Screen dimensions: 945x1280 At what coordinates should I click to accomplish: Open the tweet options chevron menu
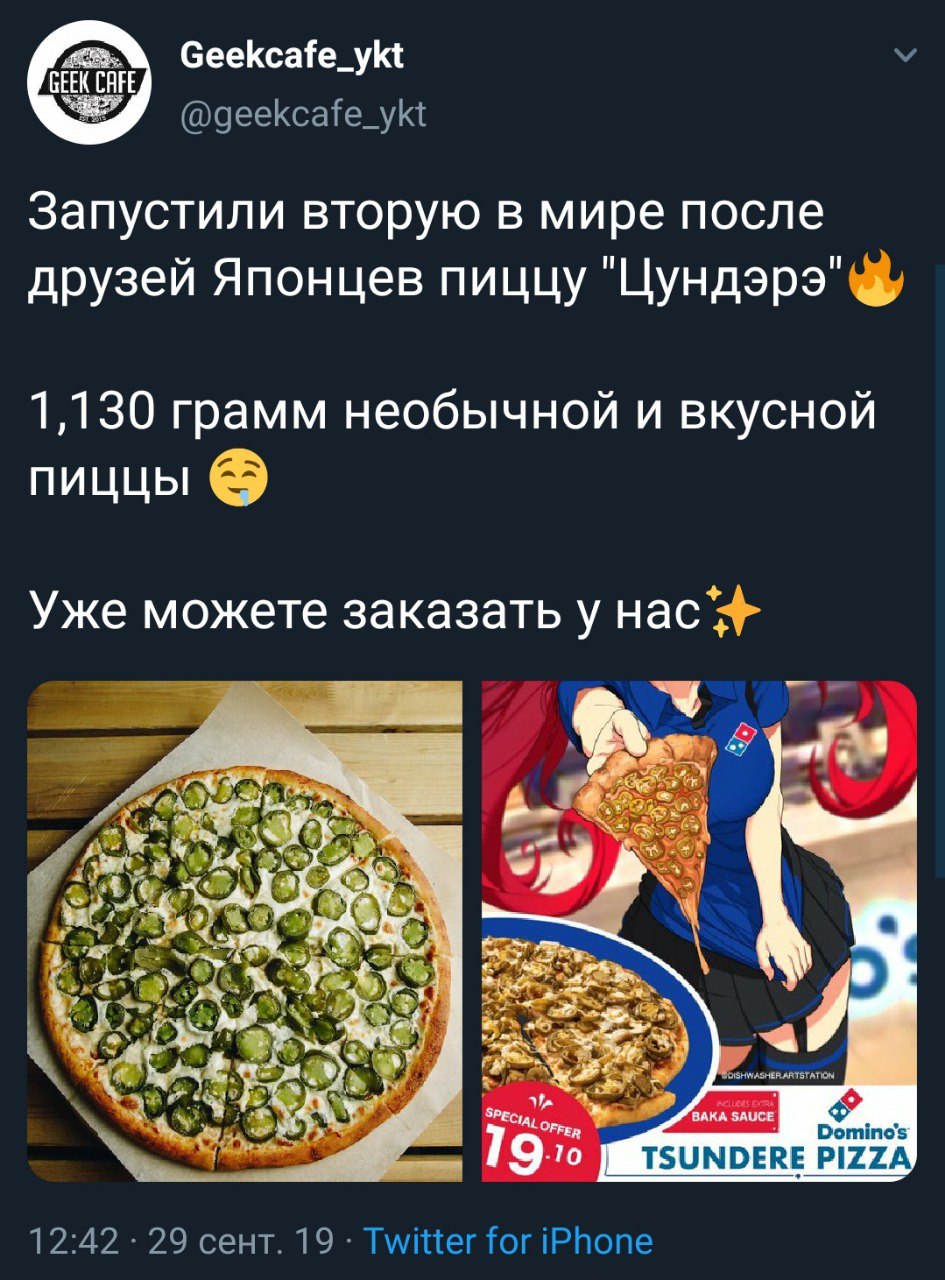(x=904, y=58)
